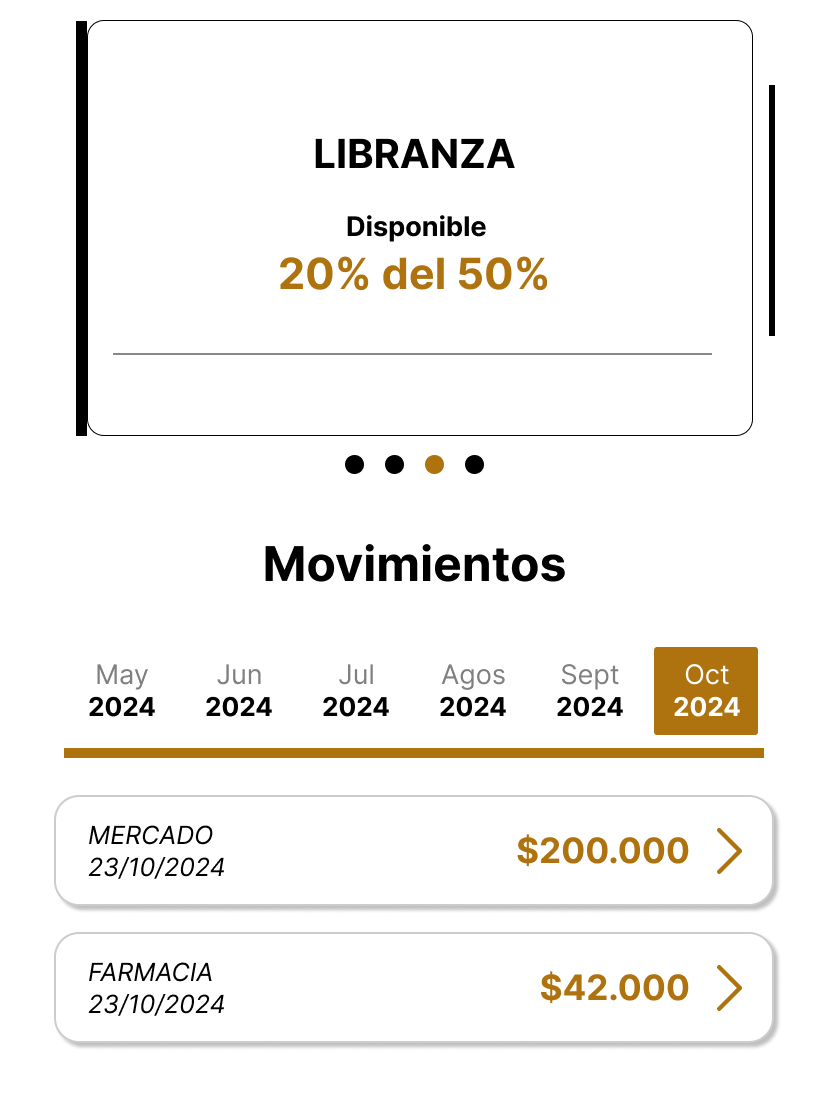Select the Jun month tab
828x1118 pixels.
[x=239, y=675]
